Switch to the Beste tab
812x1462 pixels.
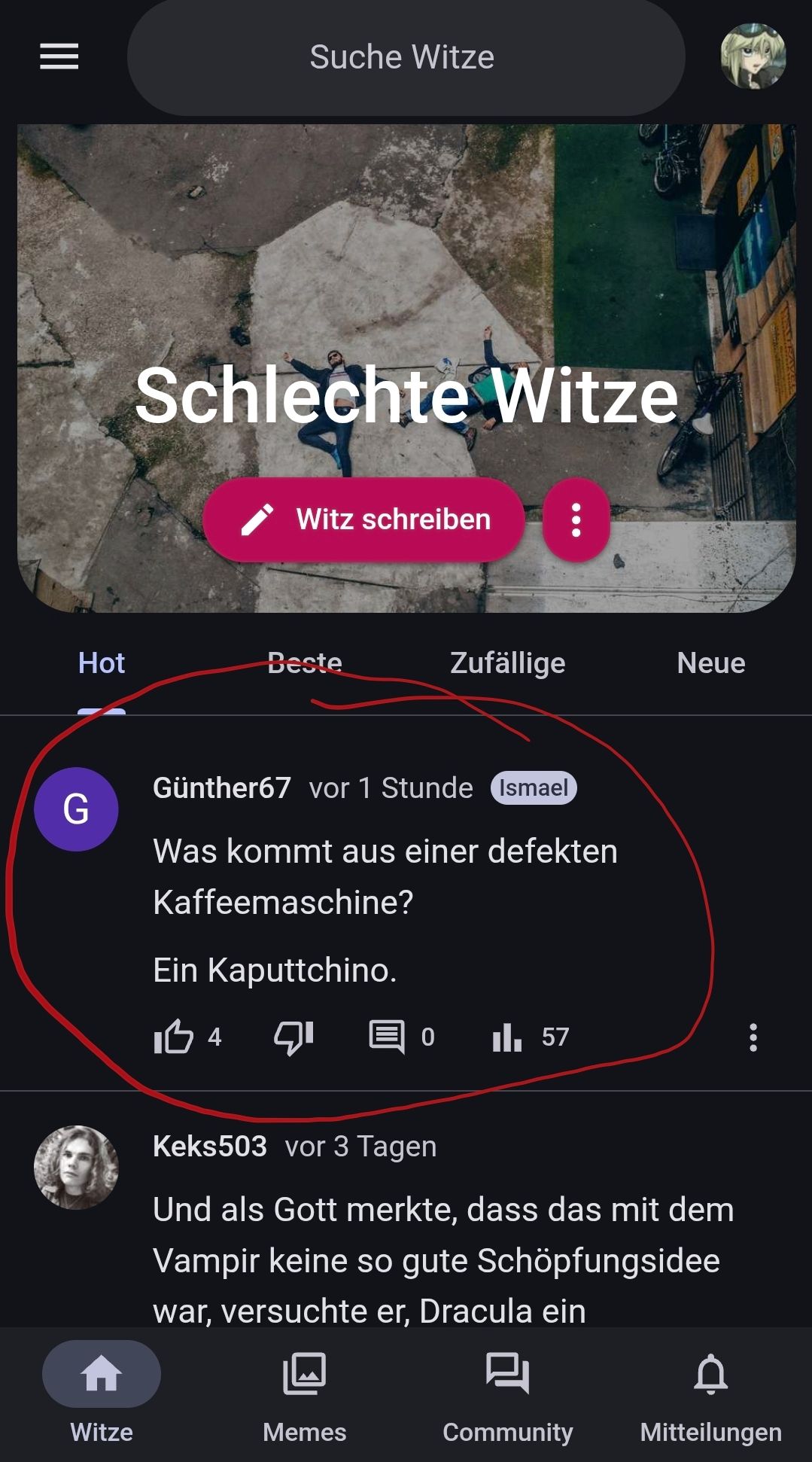[x=305, y=663]
